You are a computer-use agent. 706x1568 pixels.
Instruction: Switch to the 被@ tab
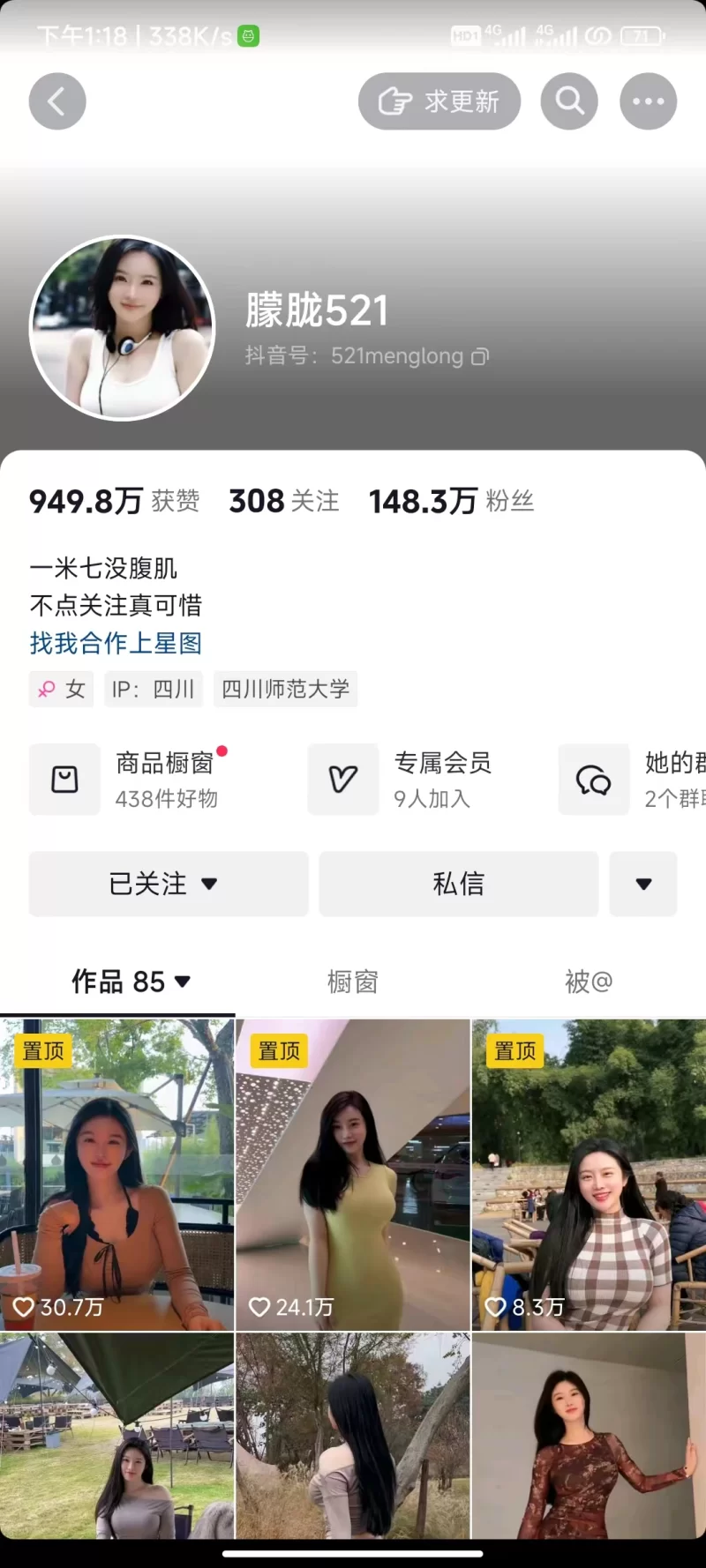coord(588,981)
